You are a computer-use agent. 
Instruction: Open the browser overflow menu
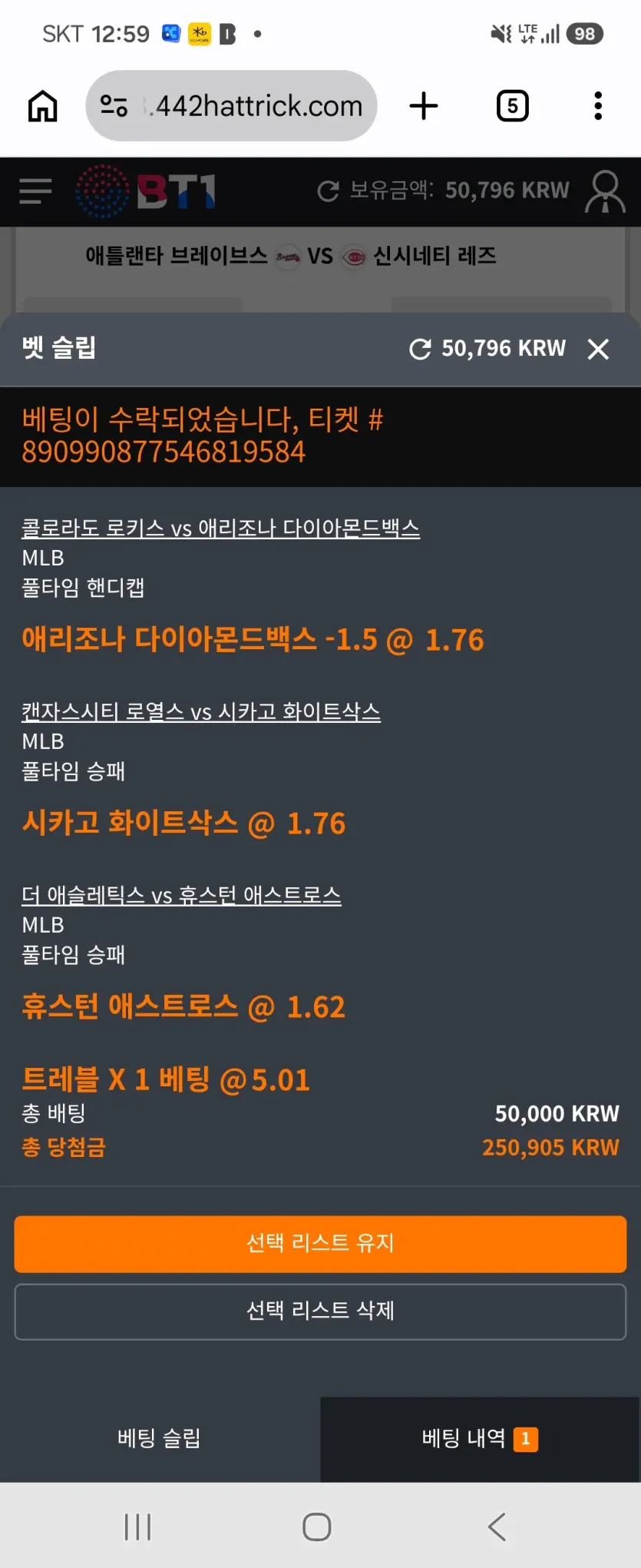pyautogui.click(x=598, y=106)
